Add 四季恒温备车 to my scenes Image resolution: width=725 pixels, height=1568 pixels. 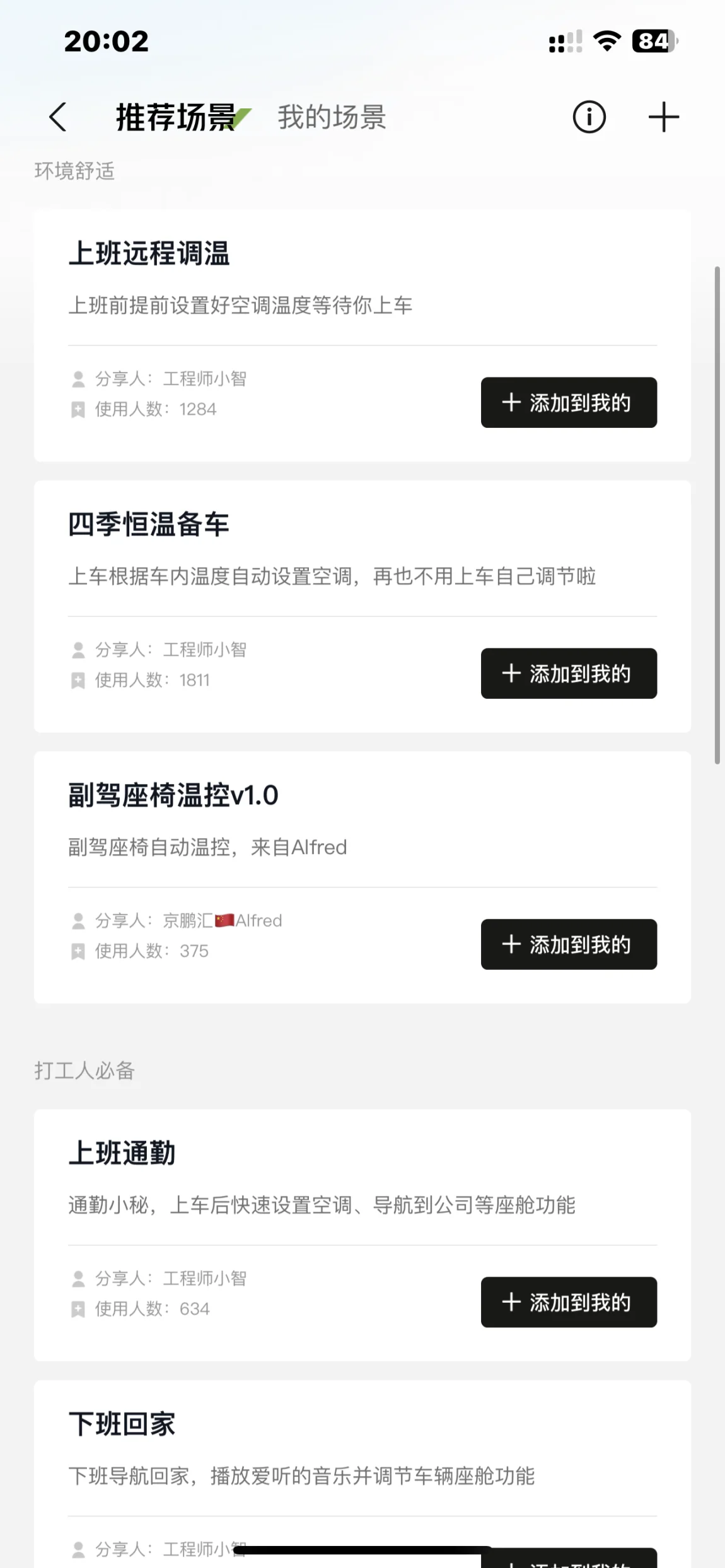(x=569, y=674)
